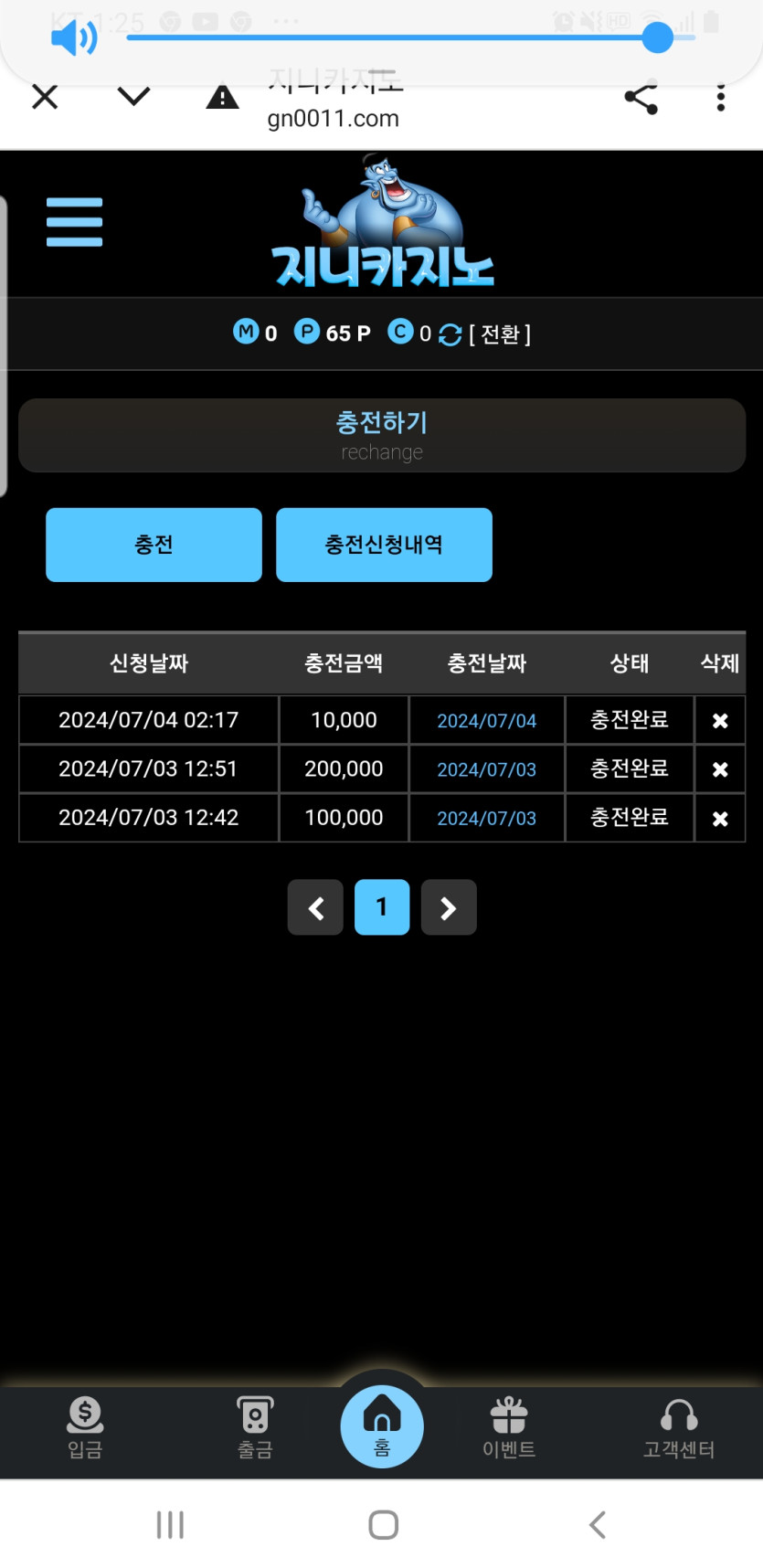Screen dimensions: 763x1568
Task: Delete the 2024/07/03 12:51 record
Action: pos(720,769)
